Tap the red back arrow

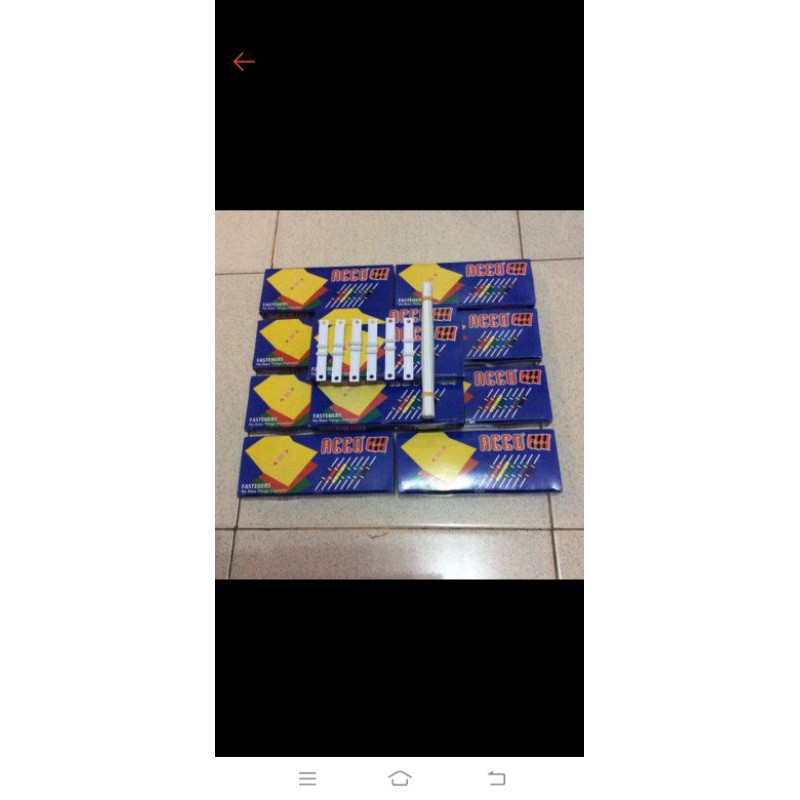tap(244, 62)
